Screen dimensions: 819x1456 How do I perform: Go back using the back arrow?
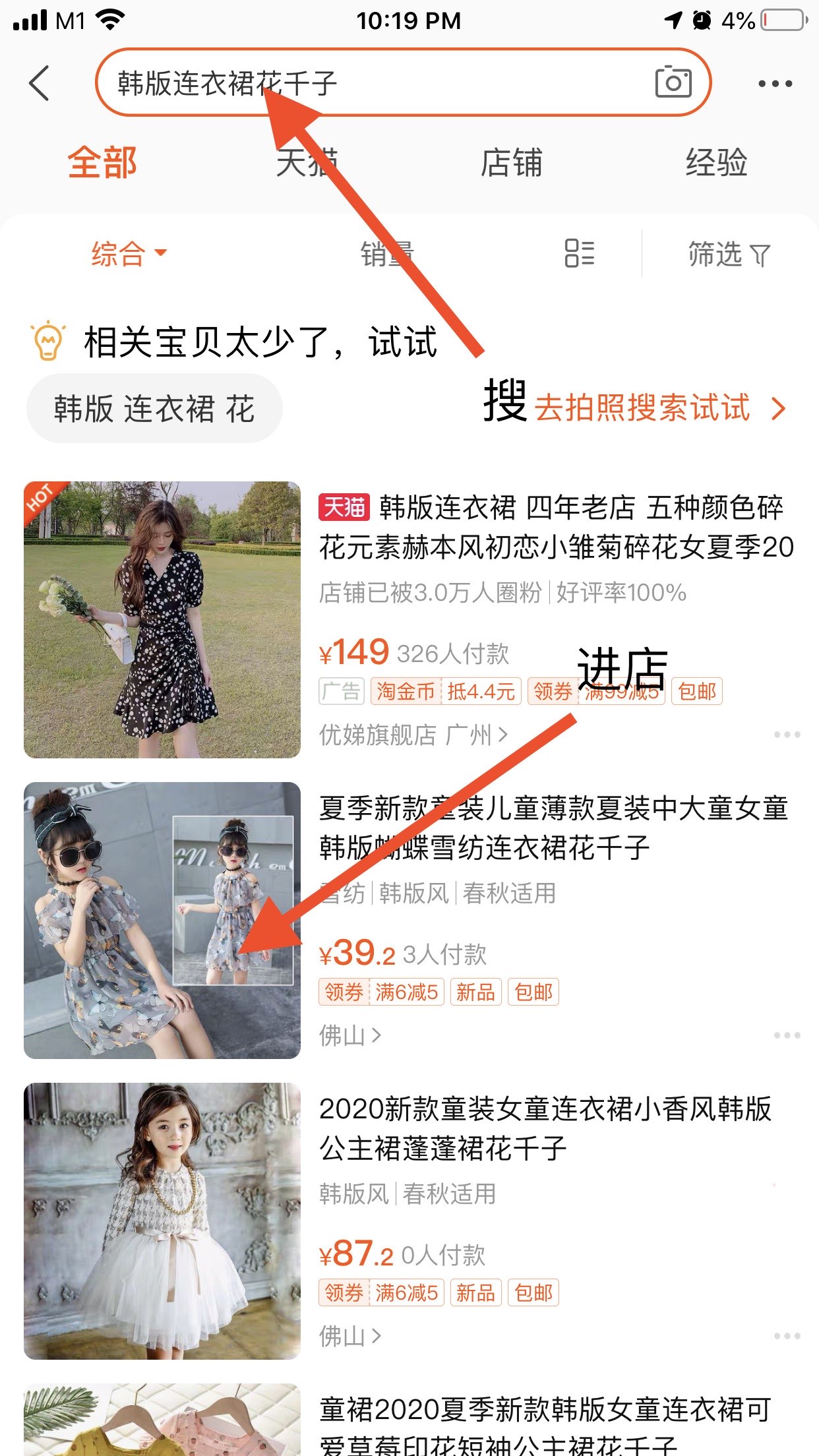tap(40, 83)
